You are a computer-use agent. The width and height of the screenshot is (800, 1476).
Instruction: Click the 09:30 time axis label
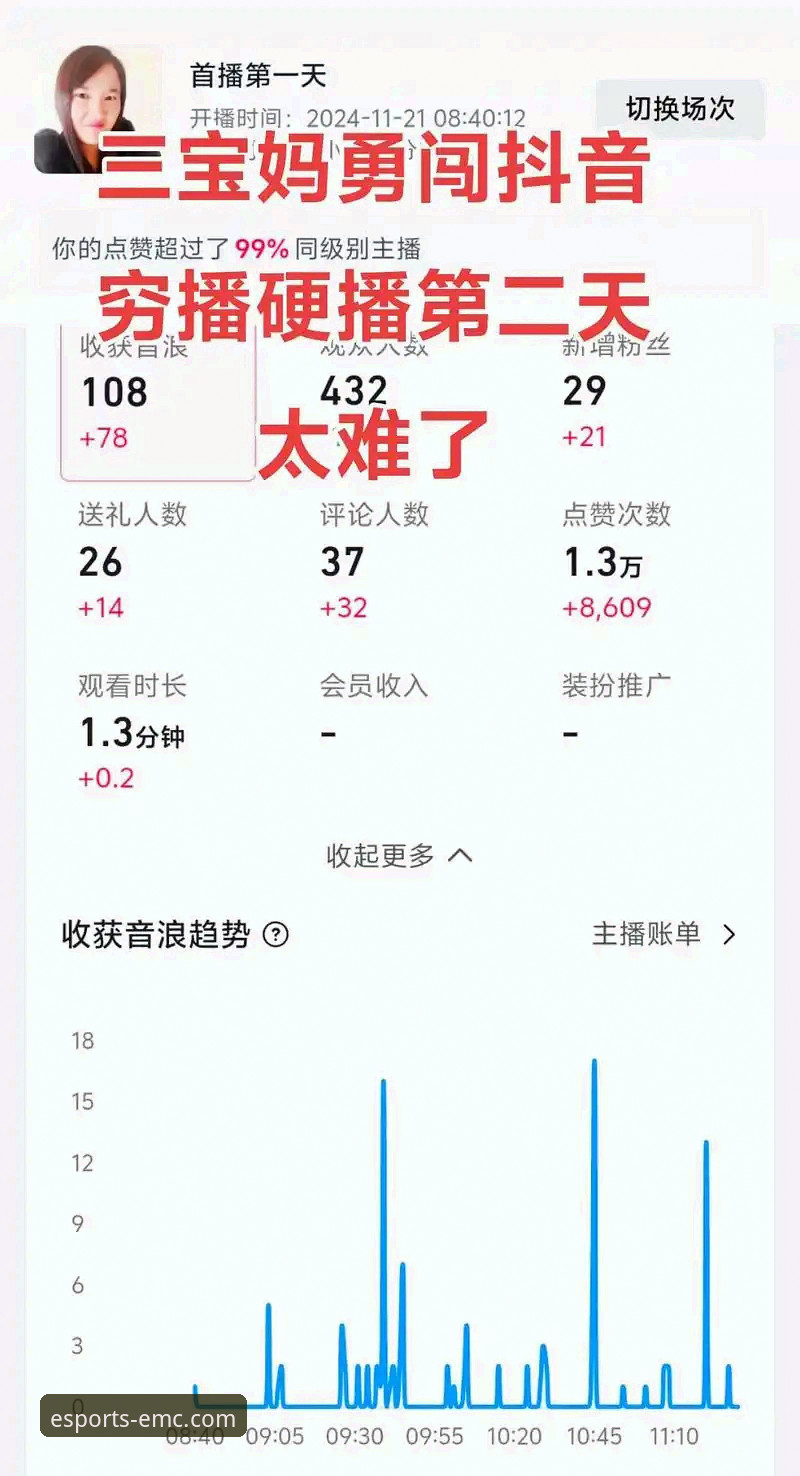(355, 1436)
